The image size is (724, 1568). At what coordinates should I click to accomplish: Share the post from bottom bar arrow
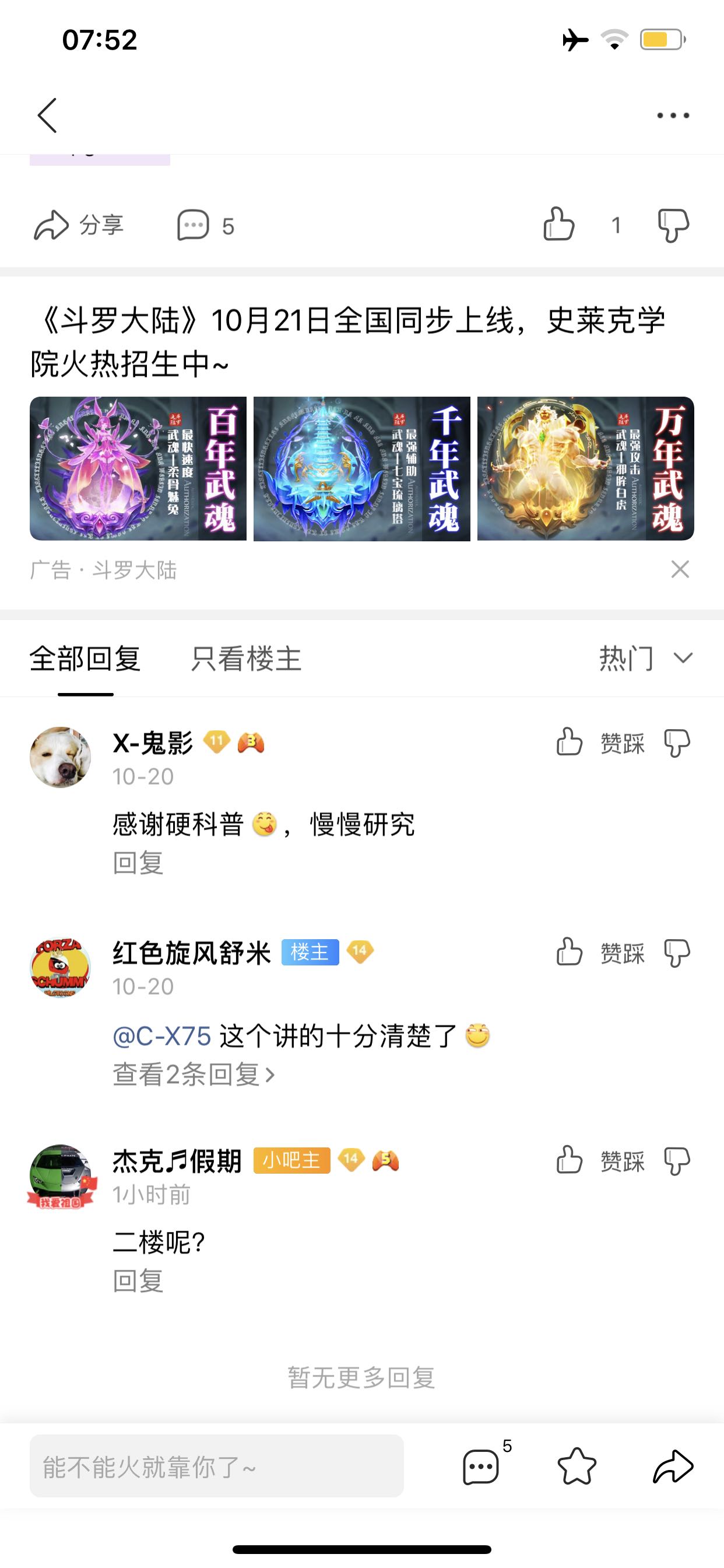point(673,1466)
